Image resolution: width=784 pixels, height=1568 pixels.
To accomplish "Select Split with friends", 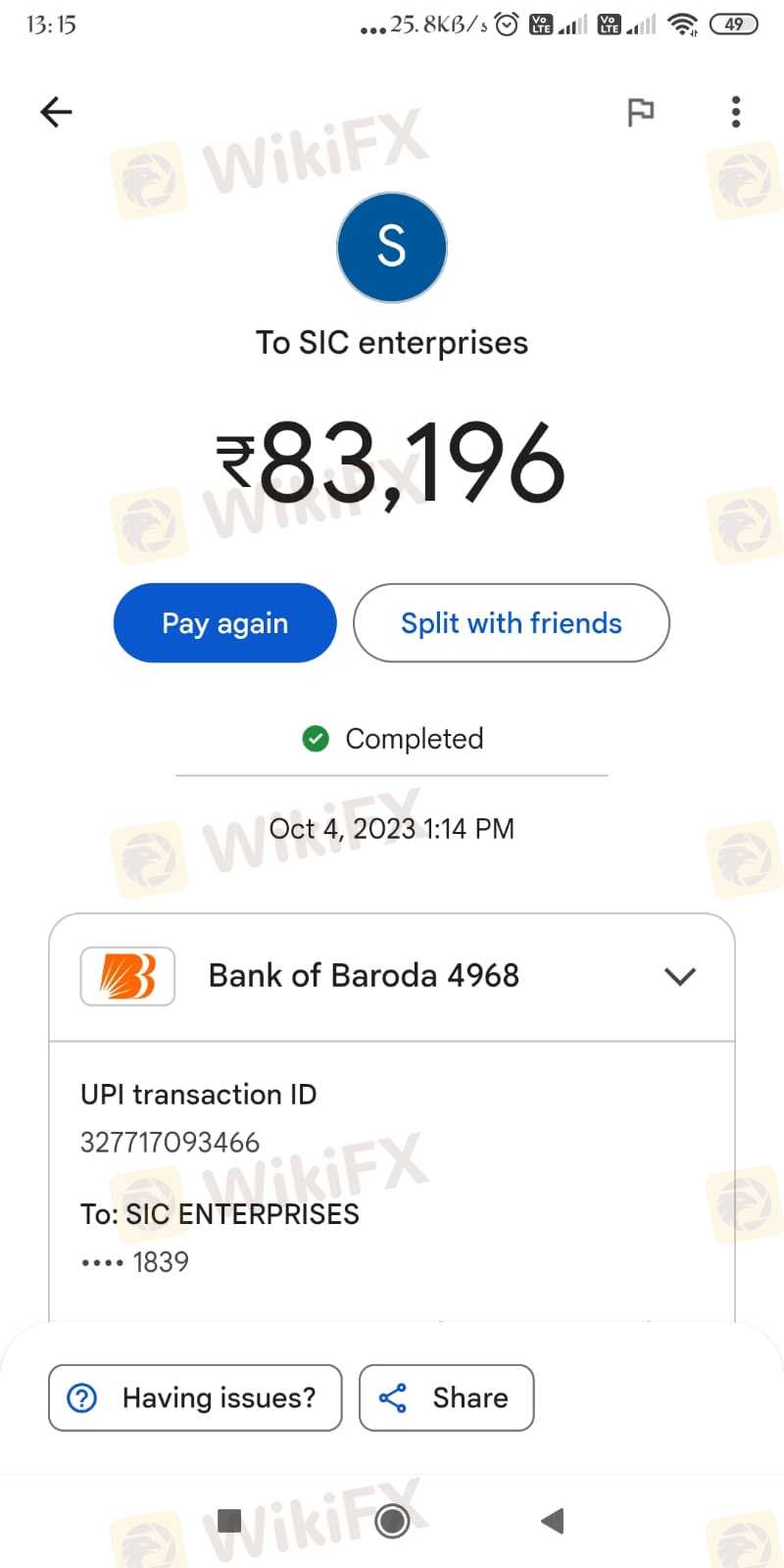I will [x=512, y=623].
